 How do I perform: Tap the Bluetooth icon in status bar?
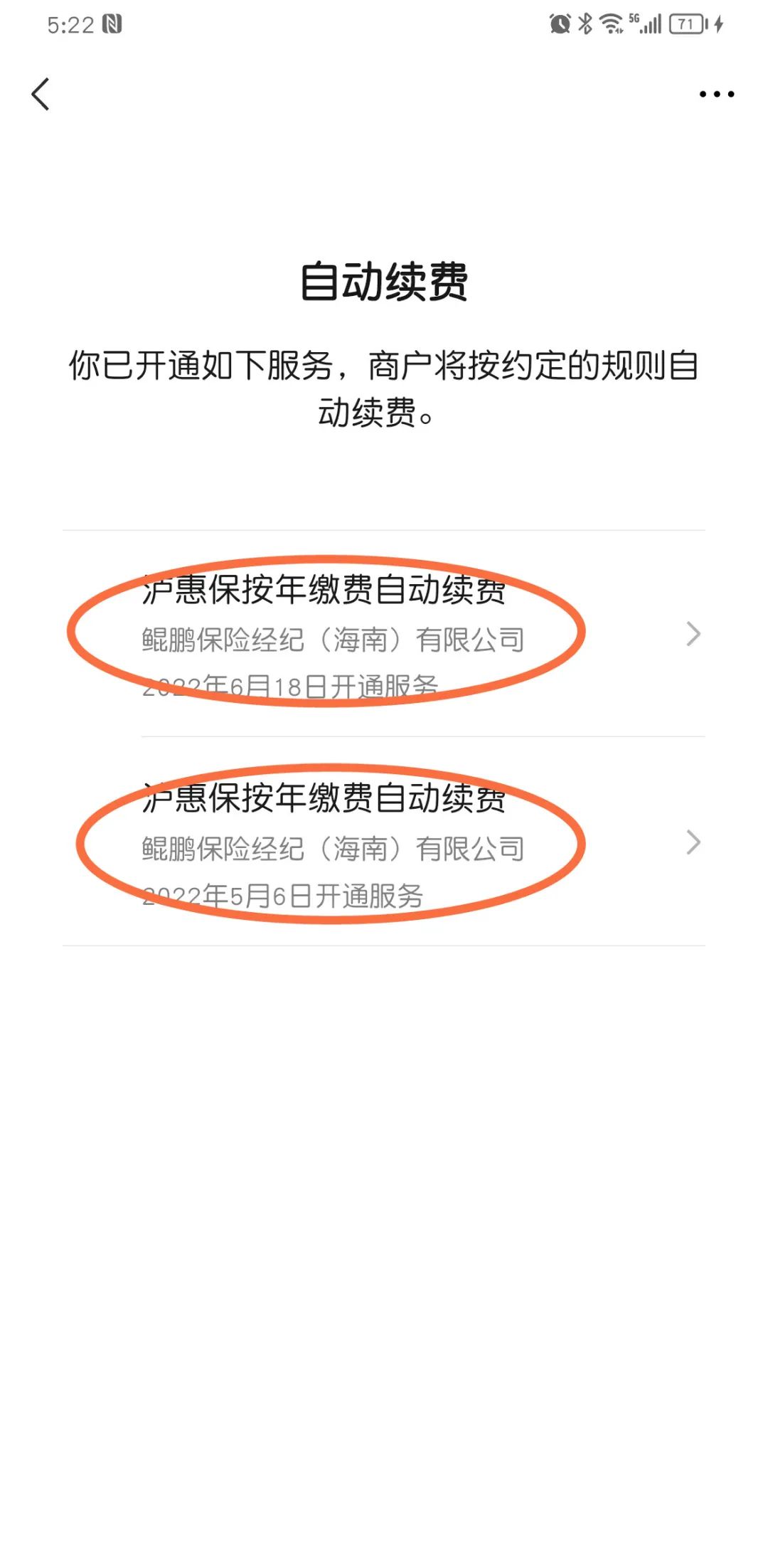pyautogui.click(x=585, y=23)
